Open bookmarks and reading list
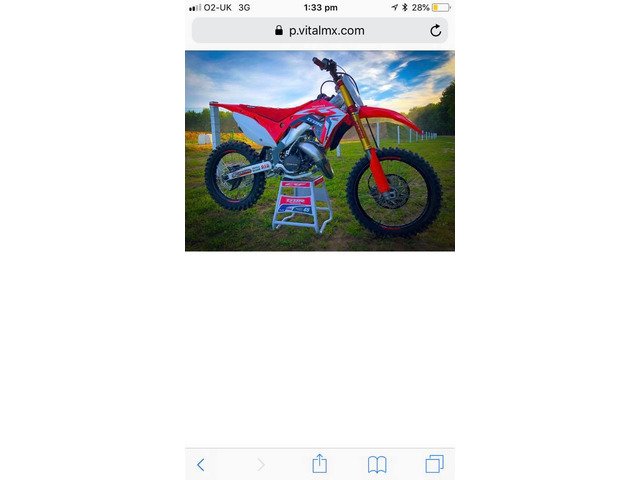Viewport: 640px width, 480px height. pos(377,464)
